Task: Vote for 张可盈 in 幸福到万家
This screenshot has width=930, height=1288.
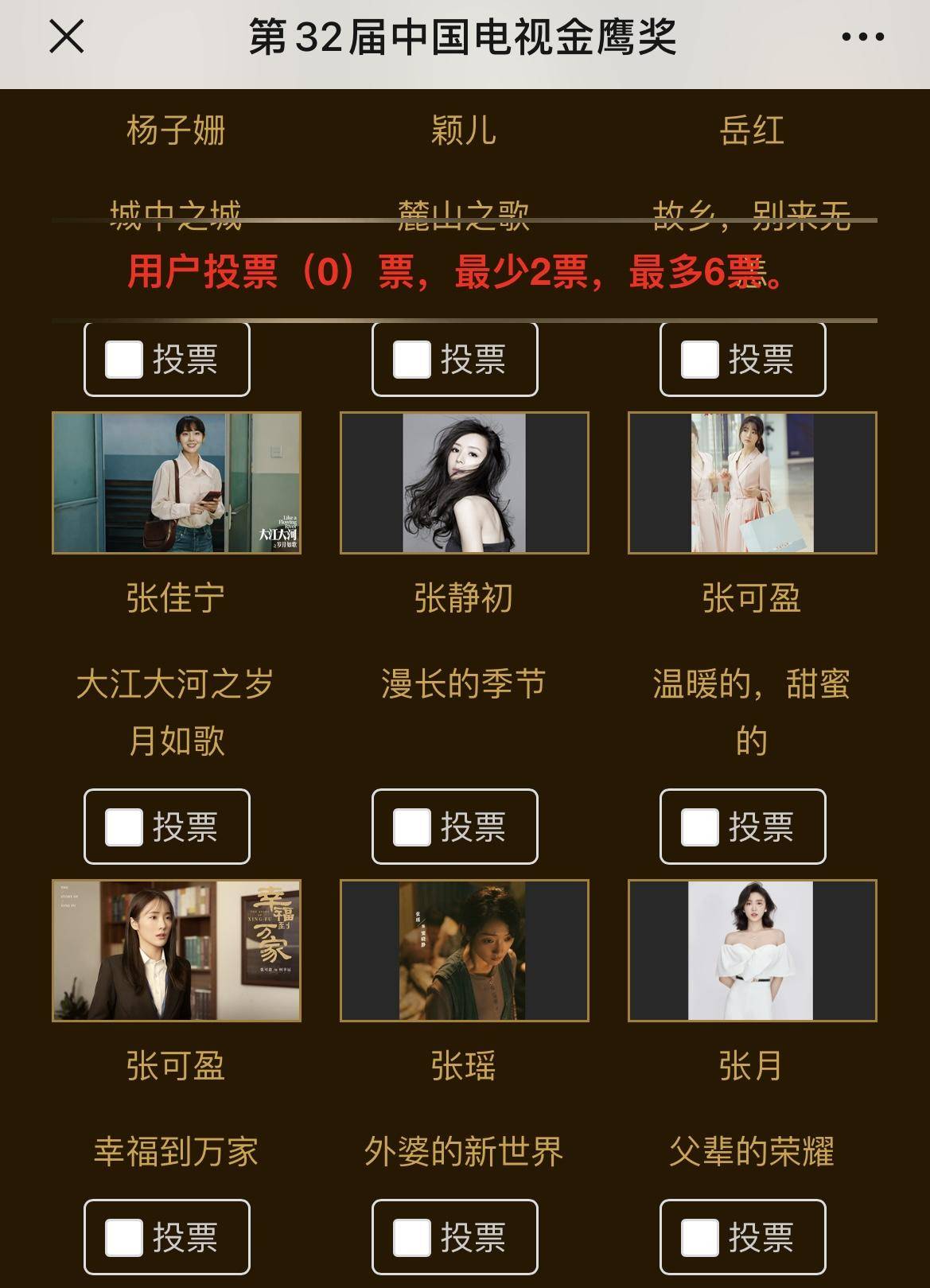Action: (x=124, y=1238)
